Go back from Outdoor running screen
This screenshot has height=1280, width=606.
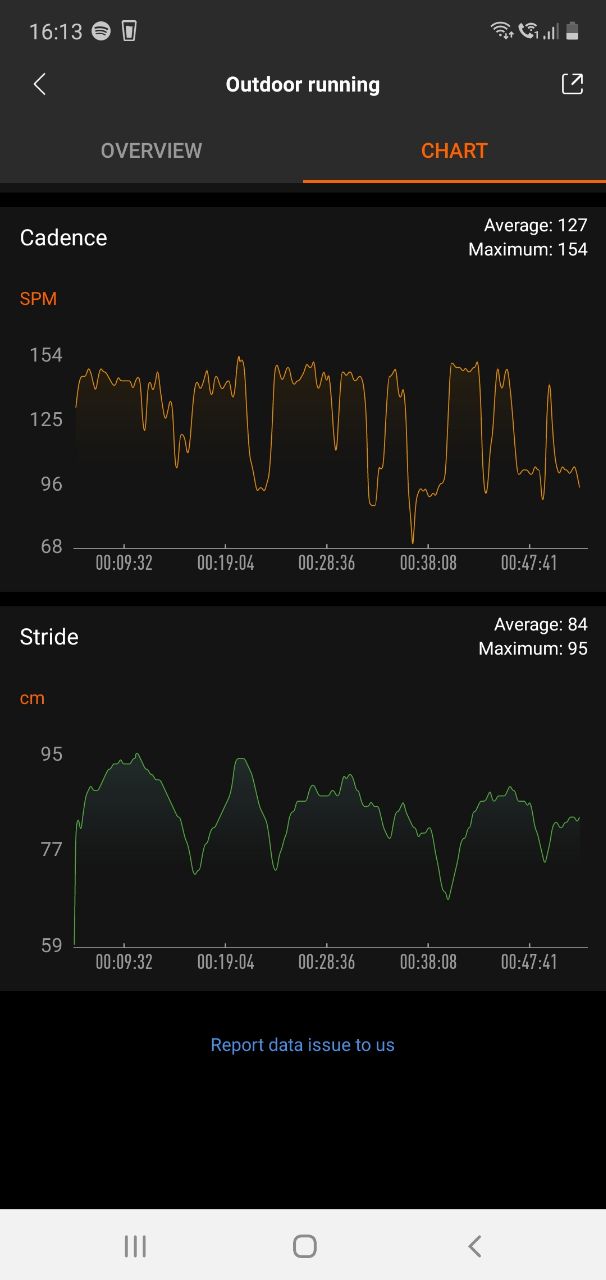click(x=40, y=85)
